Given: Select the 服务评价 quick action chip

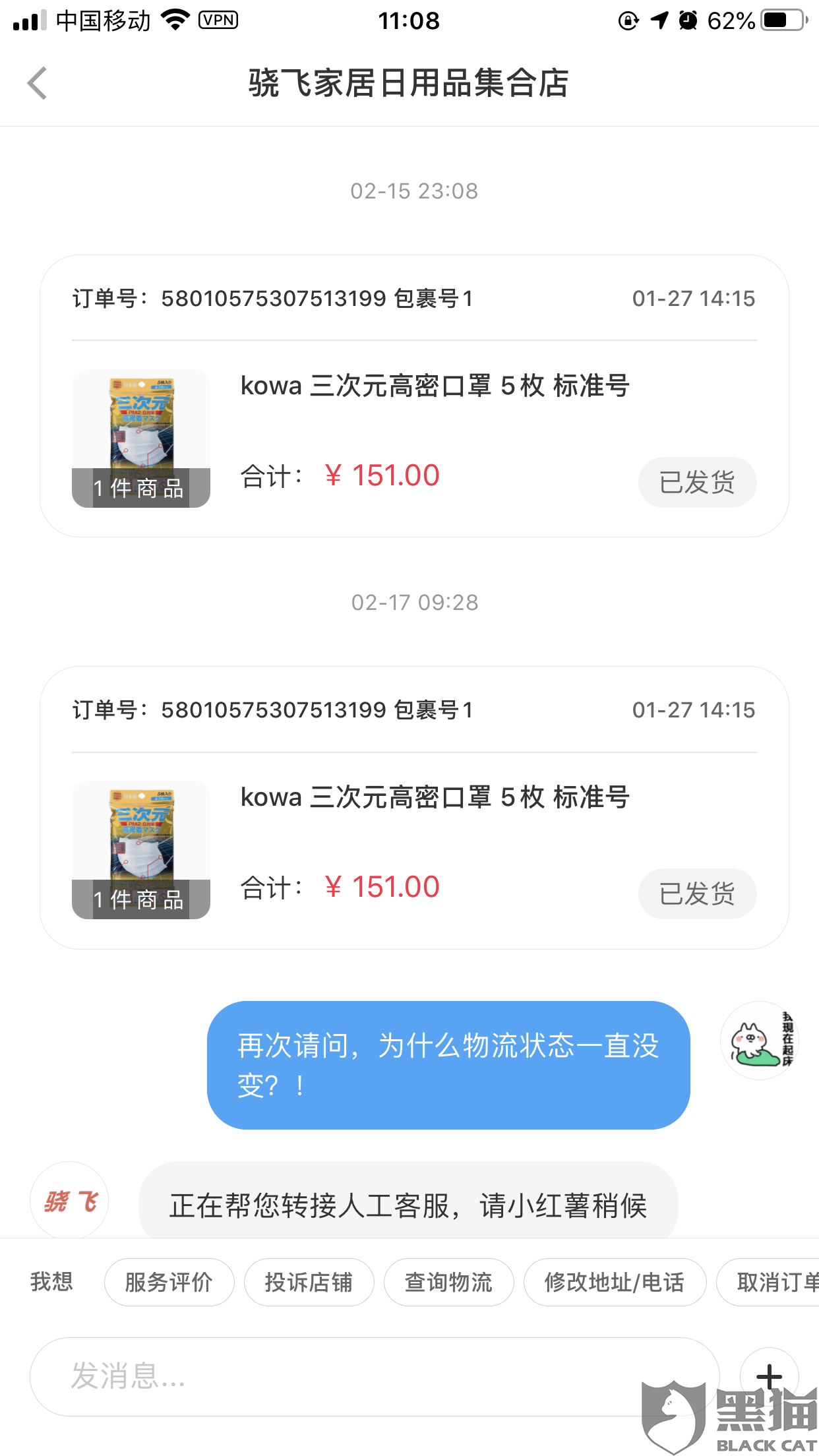Looking at the screenshot, I should (x=169, y=1283).
